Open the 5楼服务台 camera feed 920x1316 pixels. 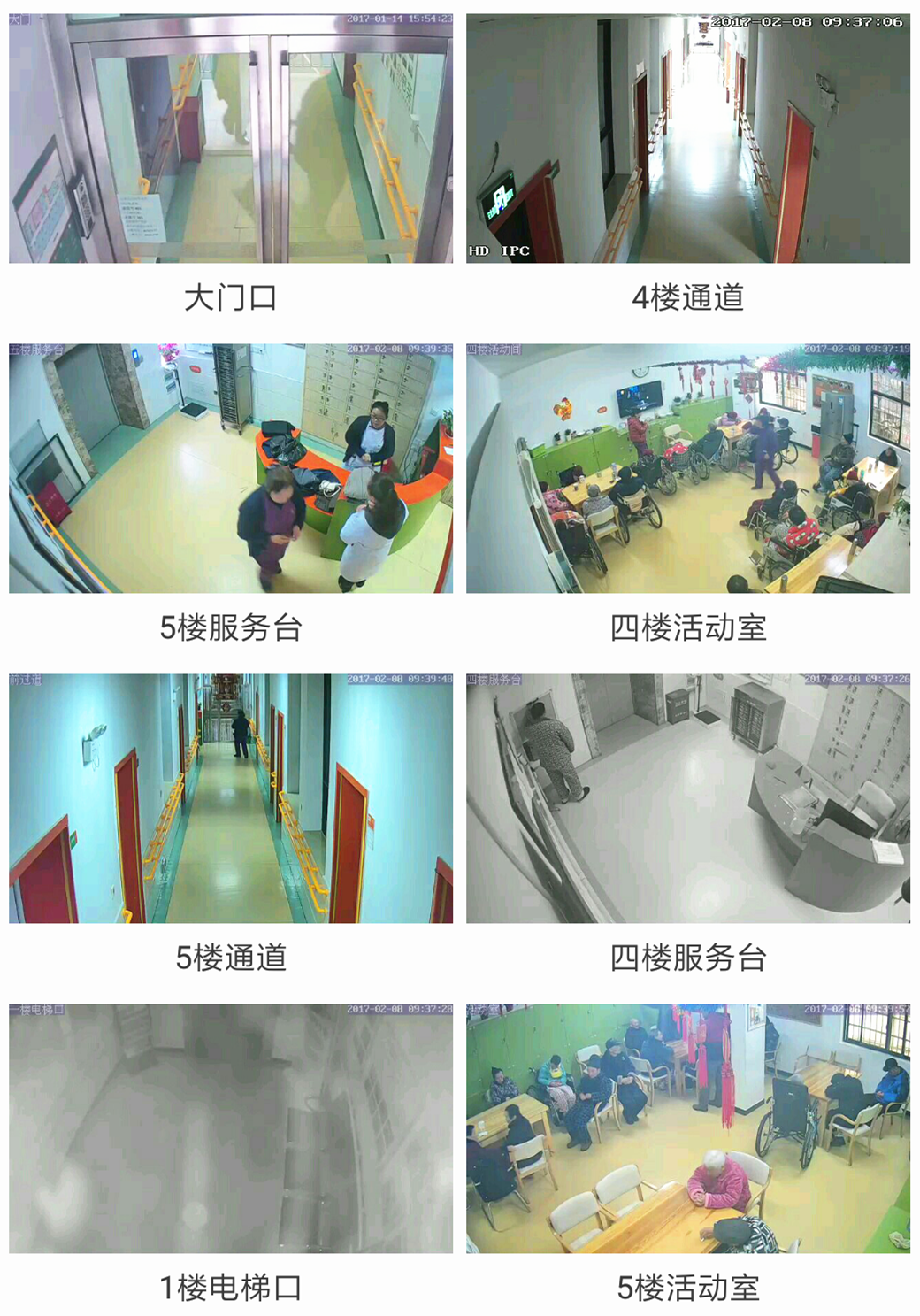pos(231,468)
